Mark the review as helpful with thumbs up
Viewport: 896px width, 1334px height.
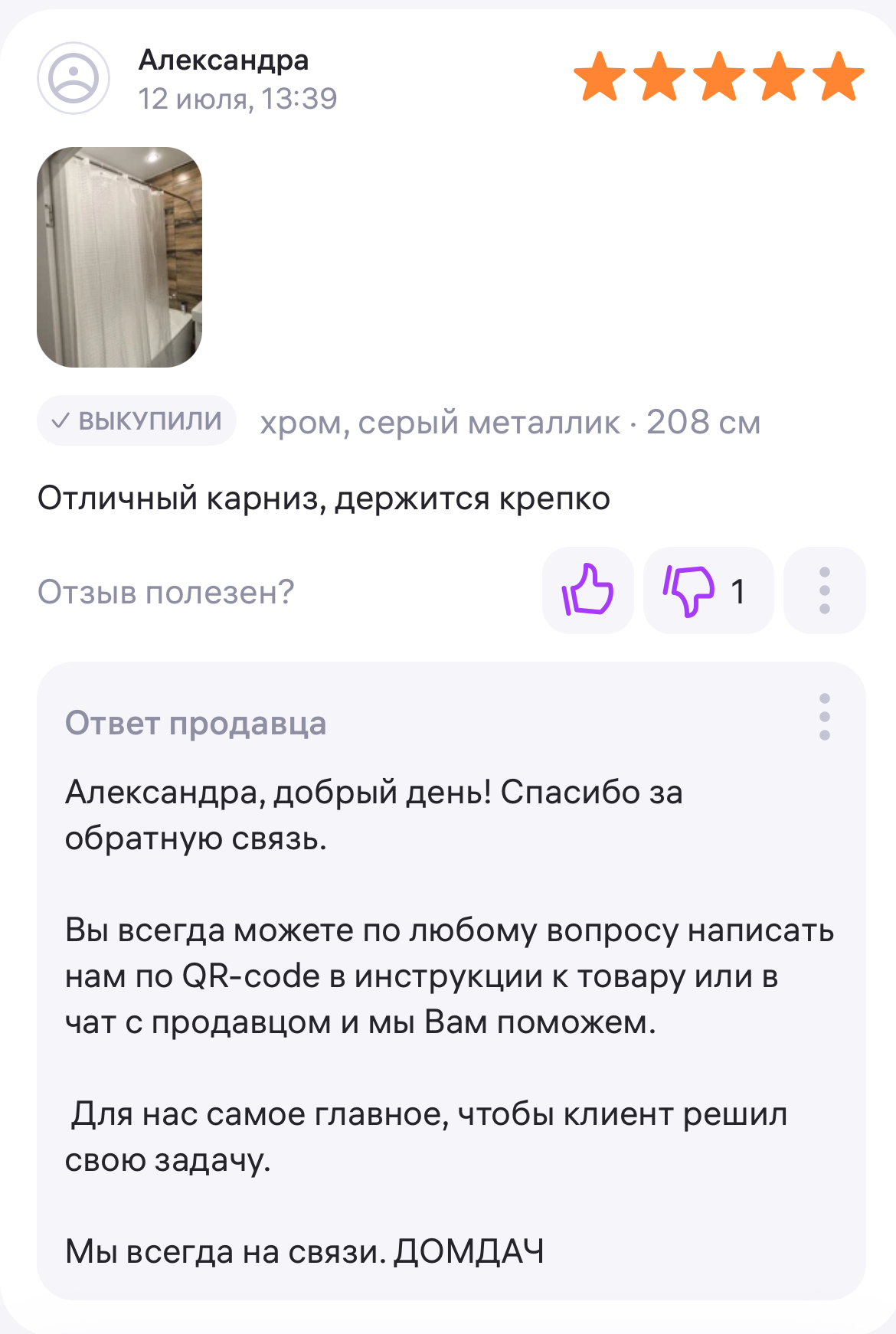point(587,590)
